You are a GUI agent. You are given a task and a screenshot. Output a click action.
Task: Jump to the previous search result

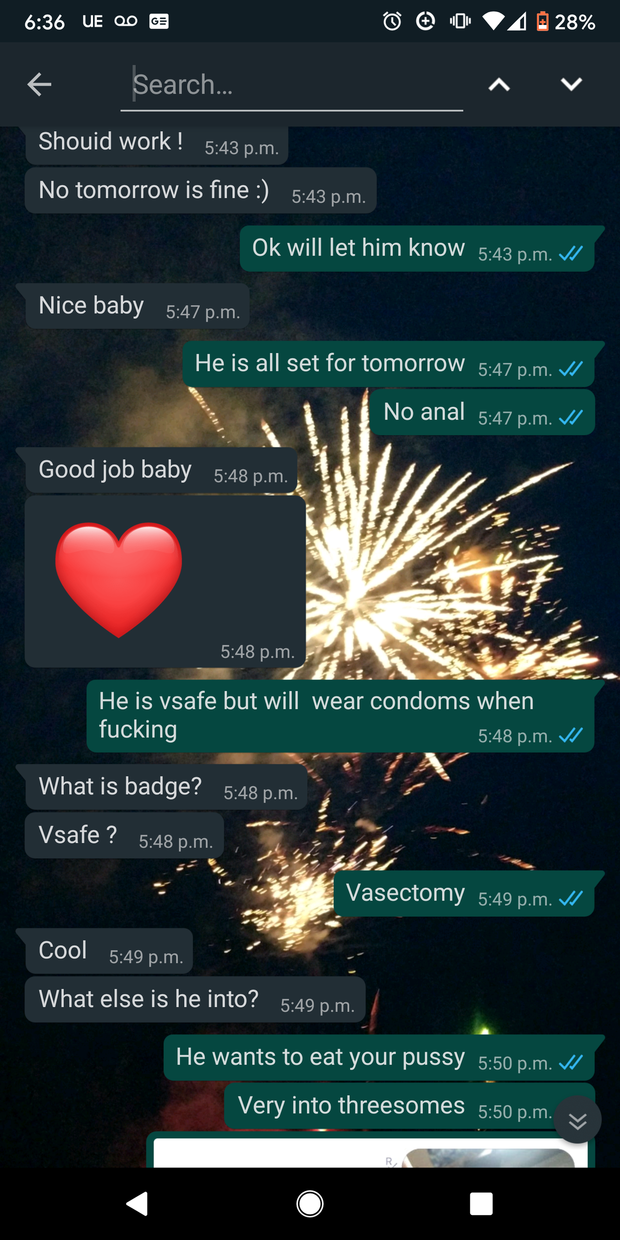pos(499,85)
